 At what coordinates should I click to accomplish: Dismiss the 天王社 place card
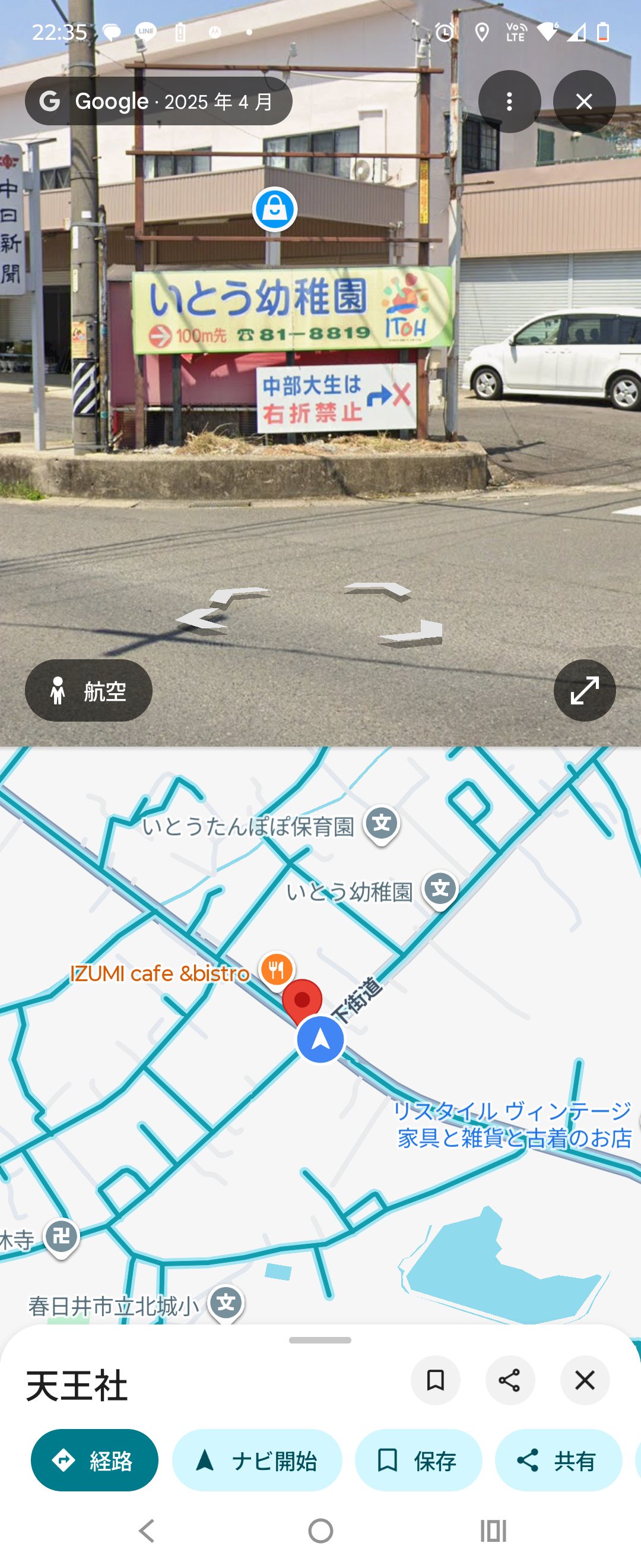(x=585, y=1380)
